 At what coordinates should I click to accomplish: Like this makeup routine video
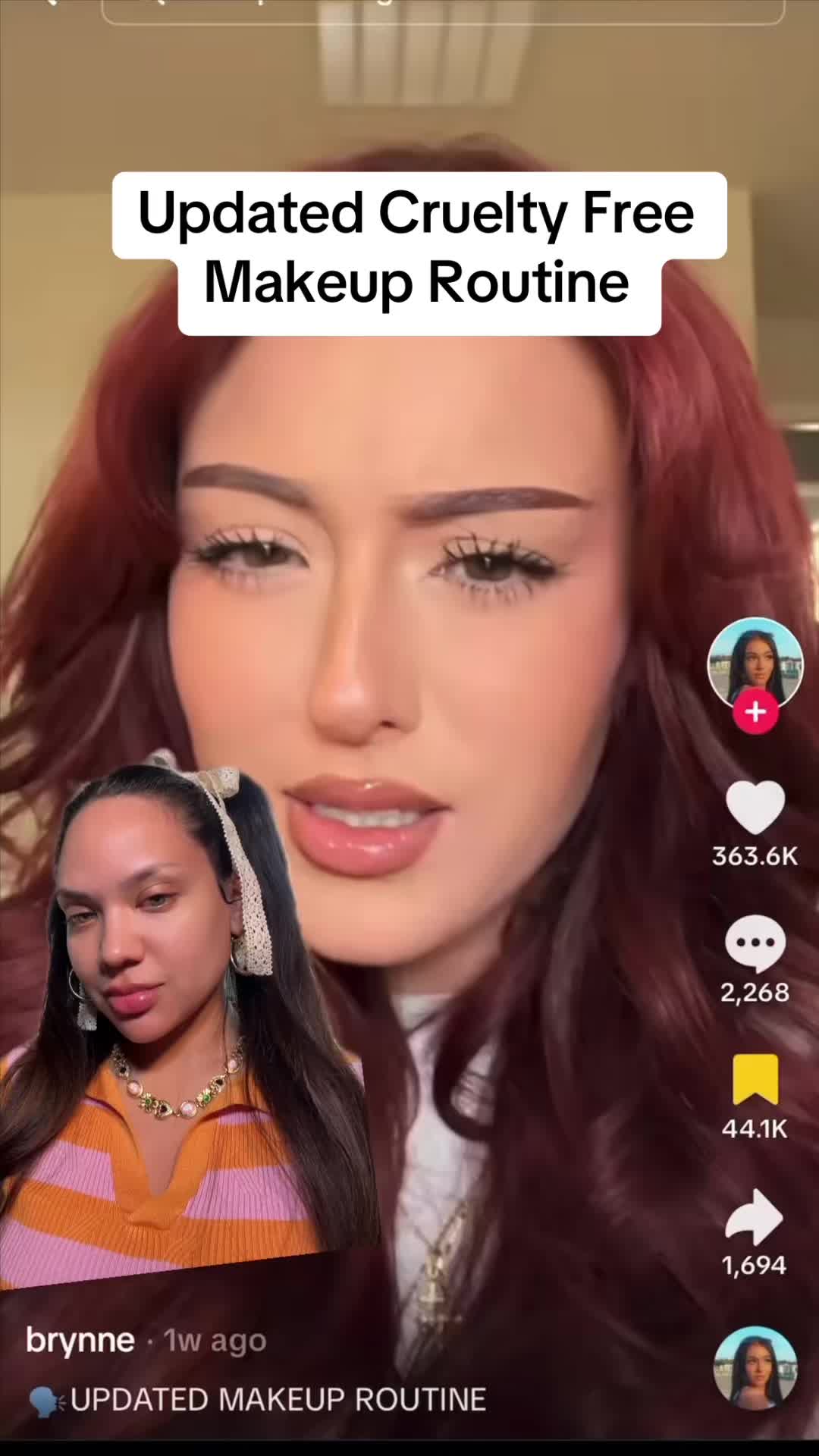click(755, 808)
